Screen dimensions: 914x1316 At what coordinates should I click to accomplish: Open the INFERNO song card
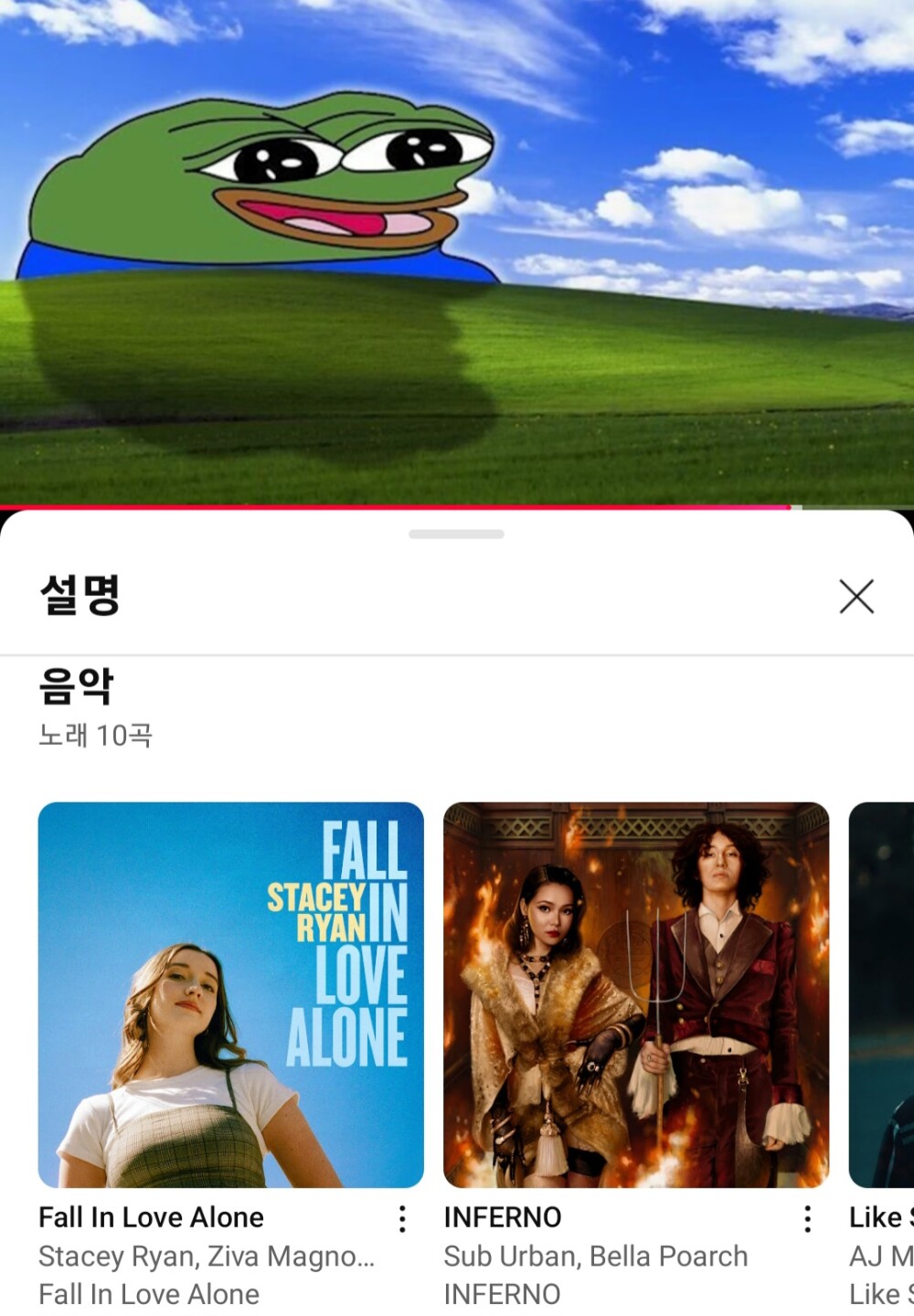(x=636, y=994)
